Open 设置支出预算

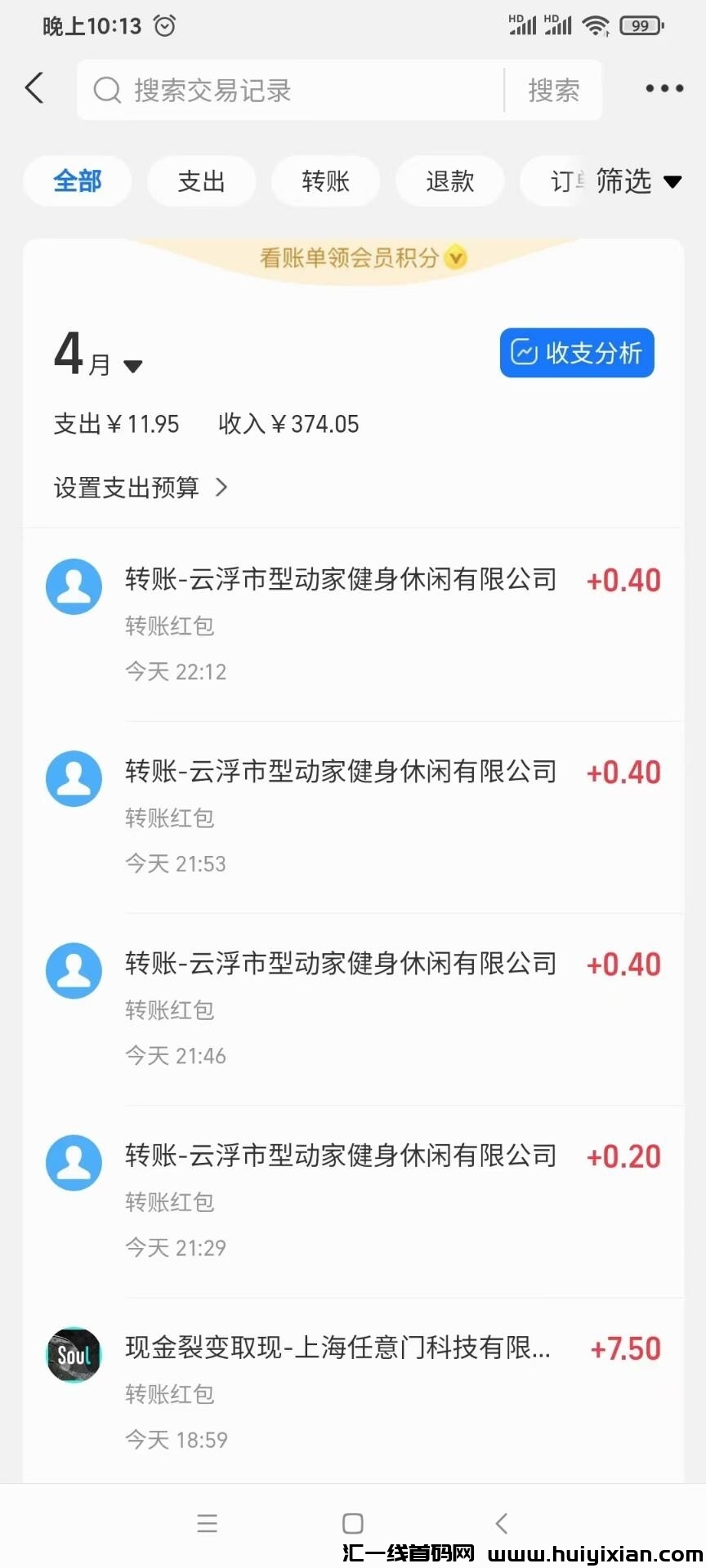141,488
